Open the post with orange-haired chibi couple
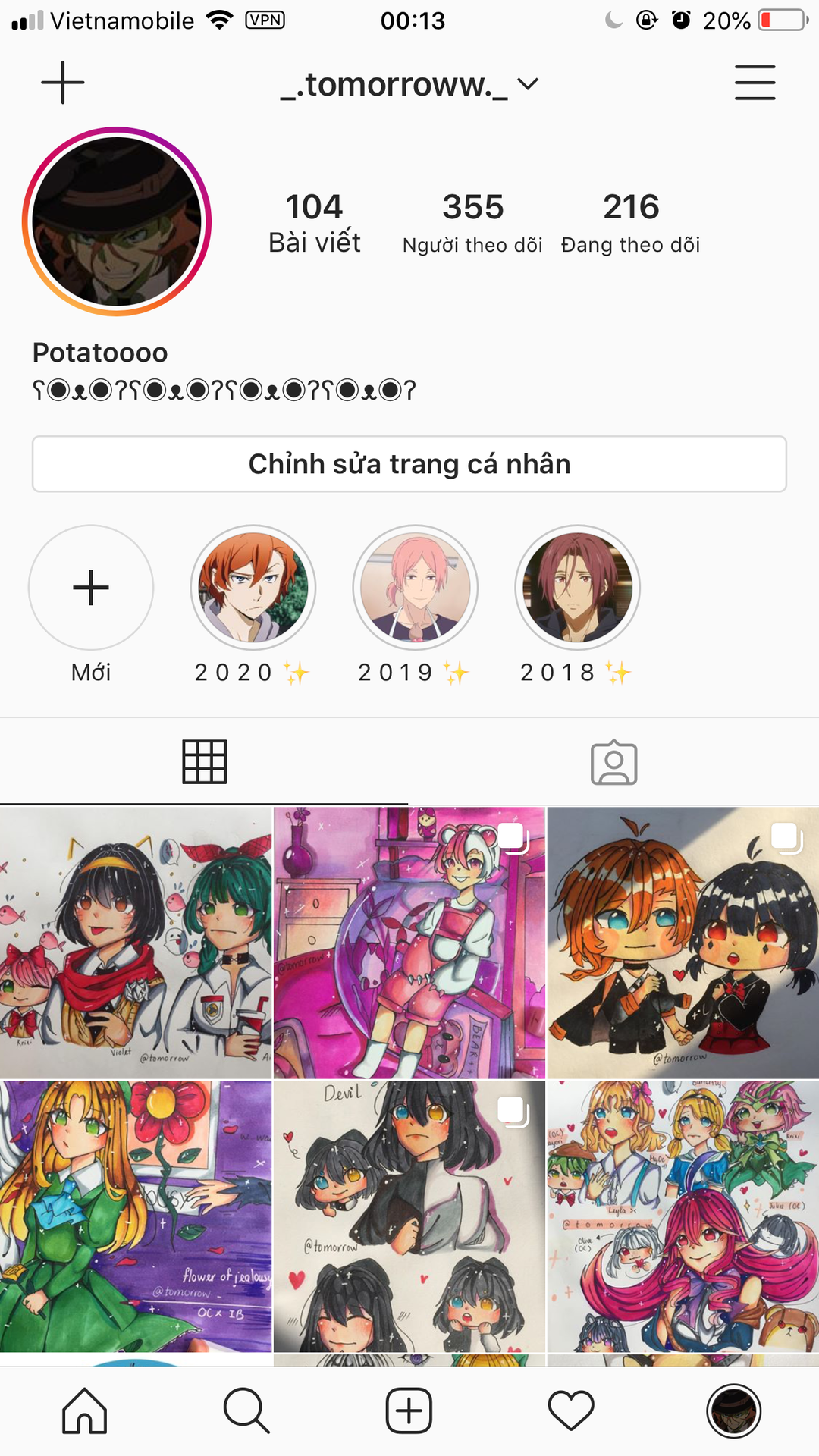Viewport: 819px width, 1456px height. [682, 942]
